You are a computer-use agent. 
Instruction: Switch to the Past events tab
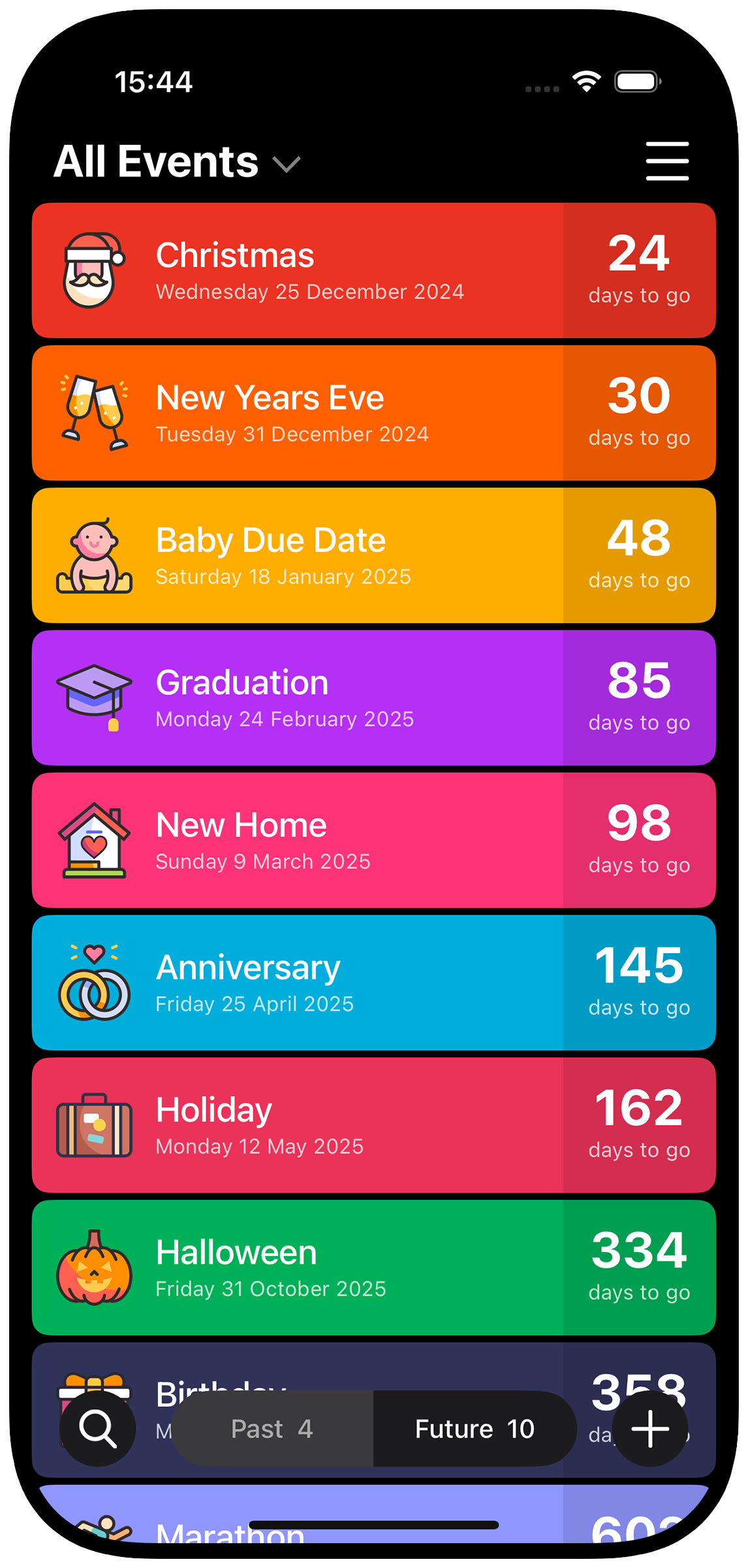(272, 1429)
